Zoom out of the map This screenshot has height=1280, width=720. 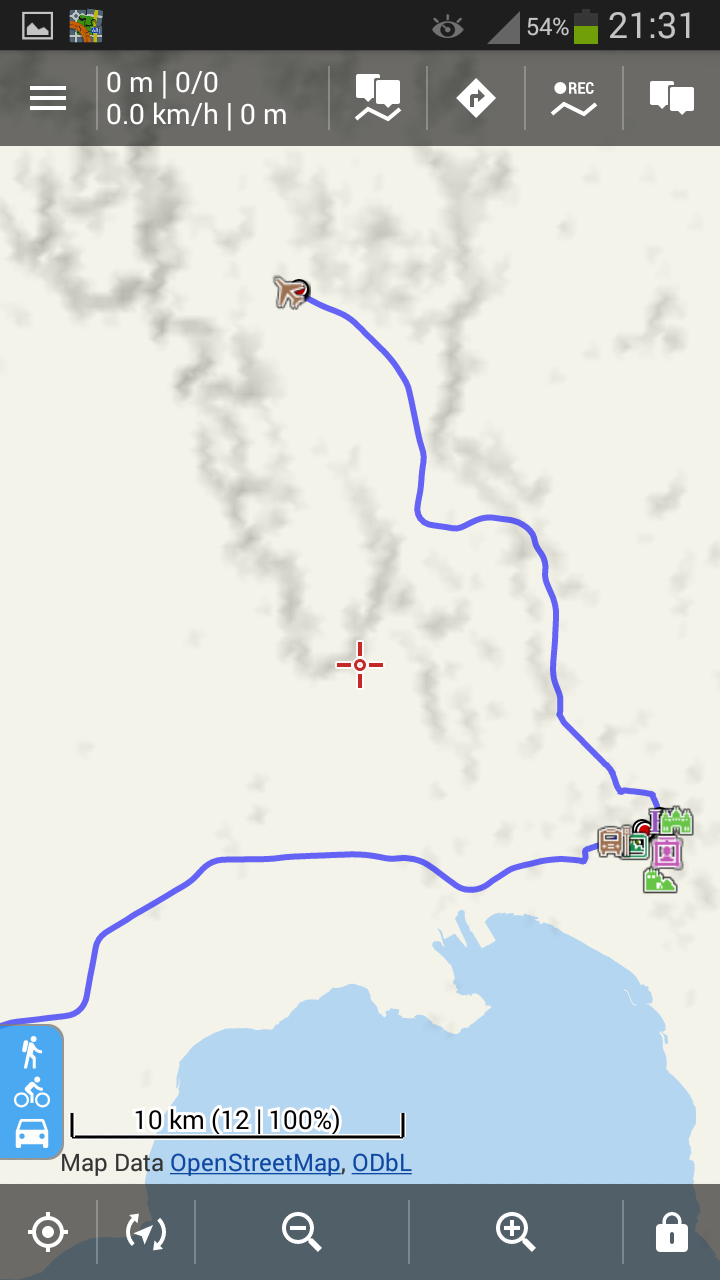(x=301, y=1232)
